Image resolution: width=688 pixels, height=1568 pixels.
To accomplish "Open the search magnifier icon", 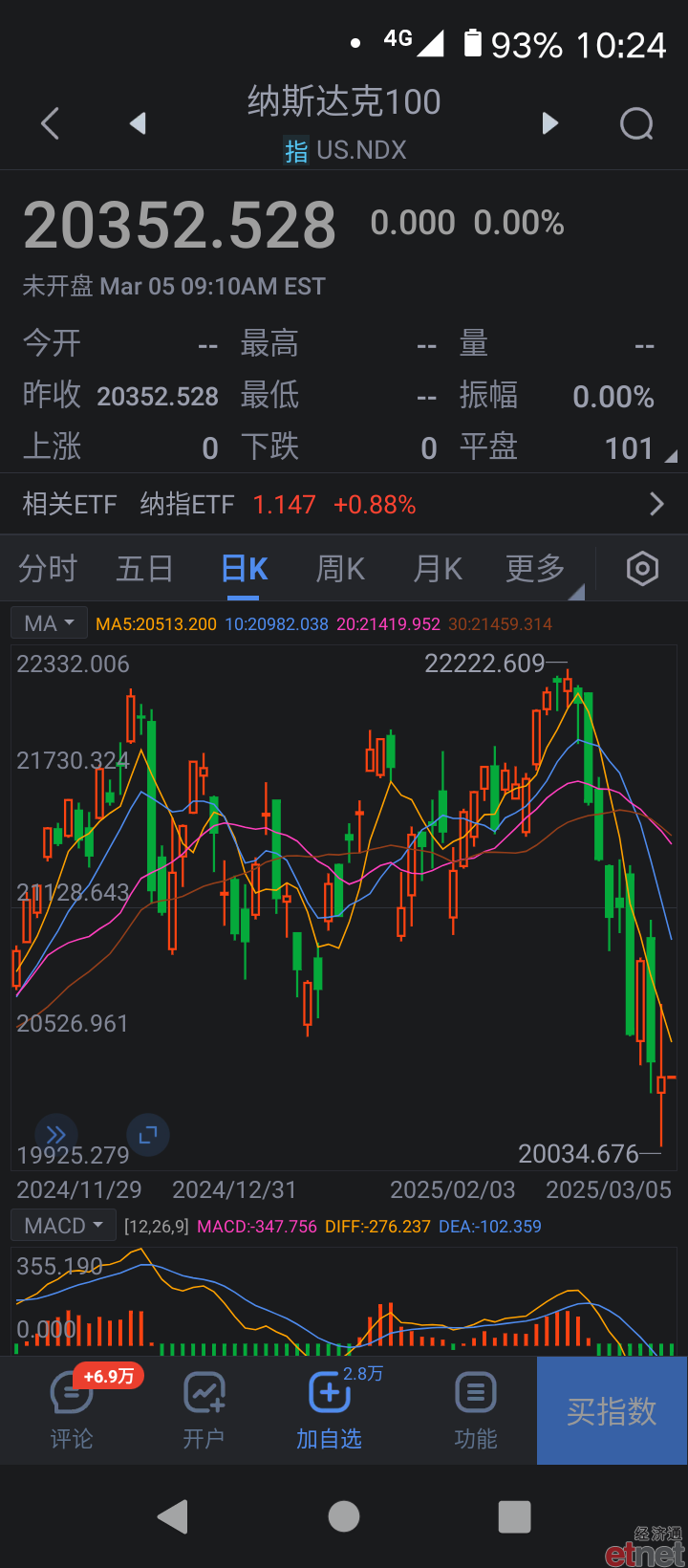I will pyautogui.click(x=636, y=123).
